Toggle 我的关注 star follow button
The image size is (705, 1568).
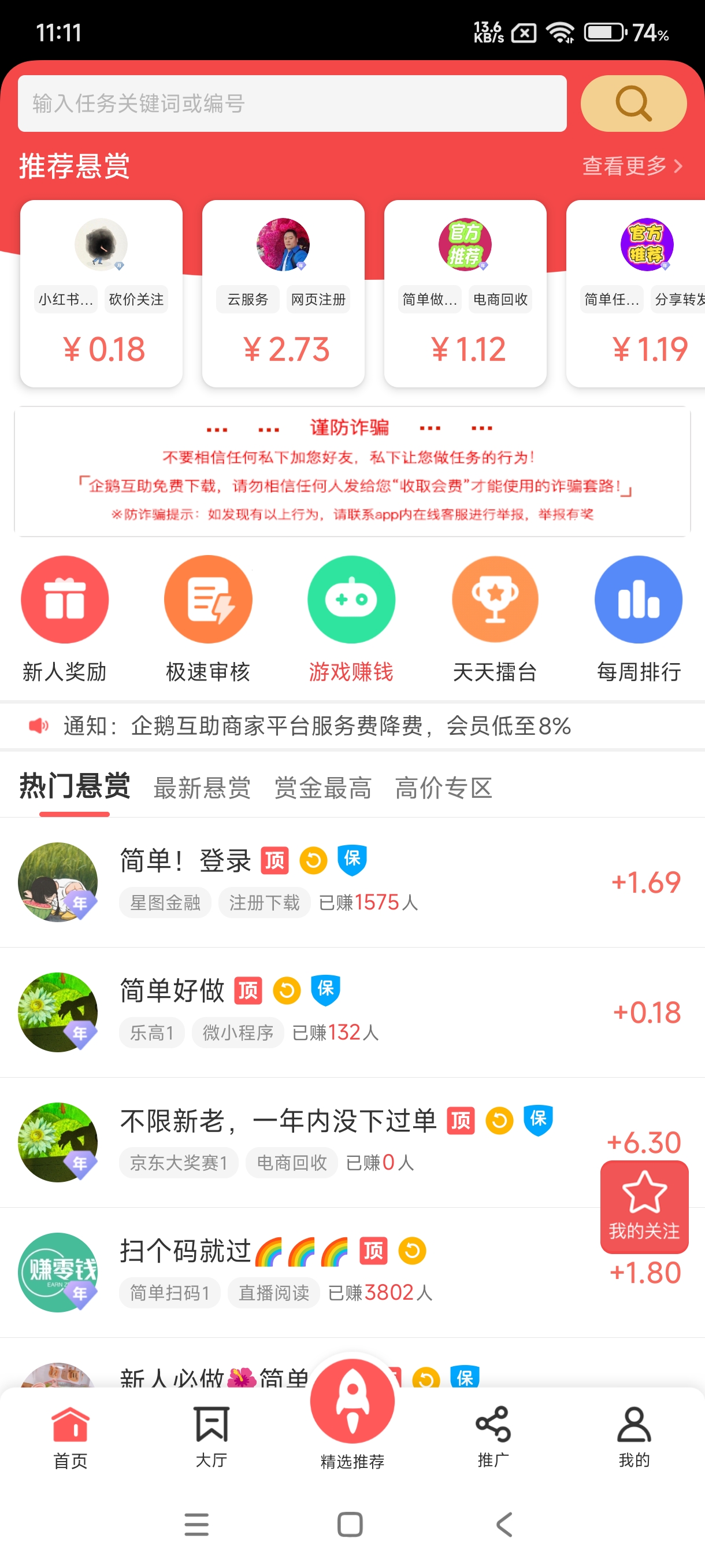644,1207
